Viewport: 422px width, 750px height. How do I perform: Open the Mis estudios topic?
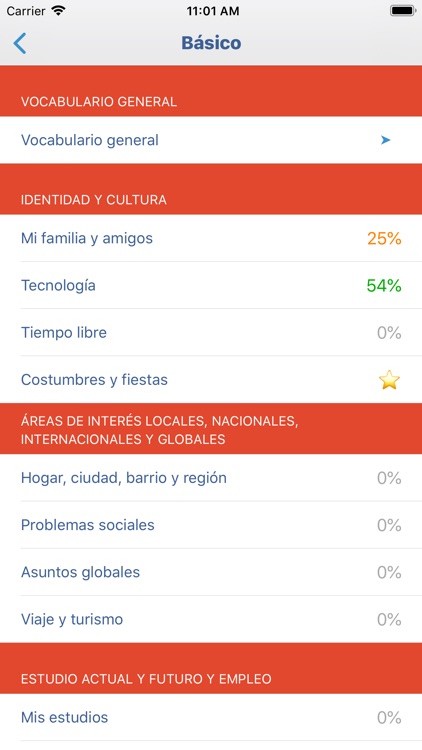pyautogui.click(x=211, y=717)
